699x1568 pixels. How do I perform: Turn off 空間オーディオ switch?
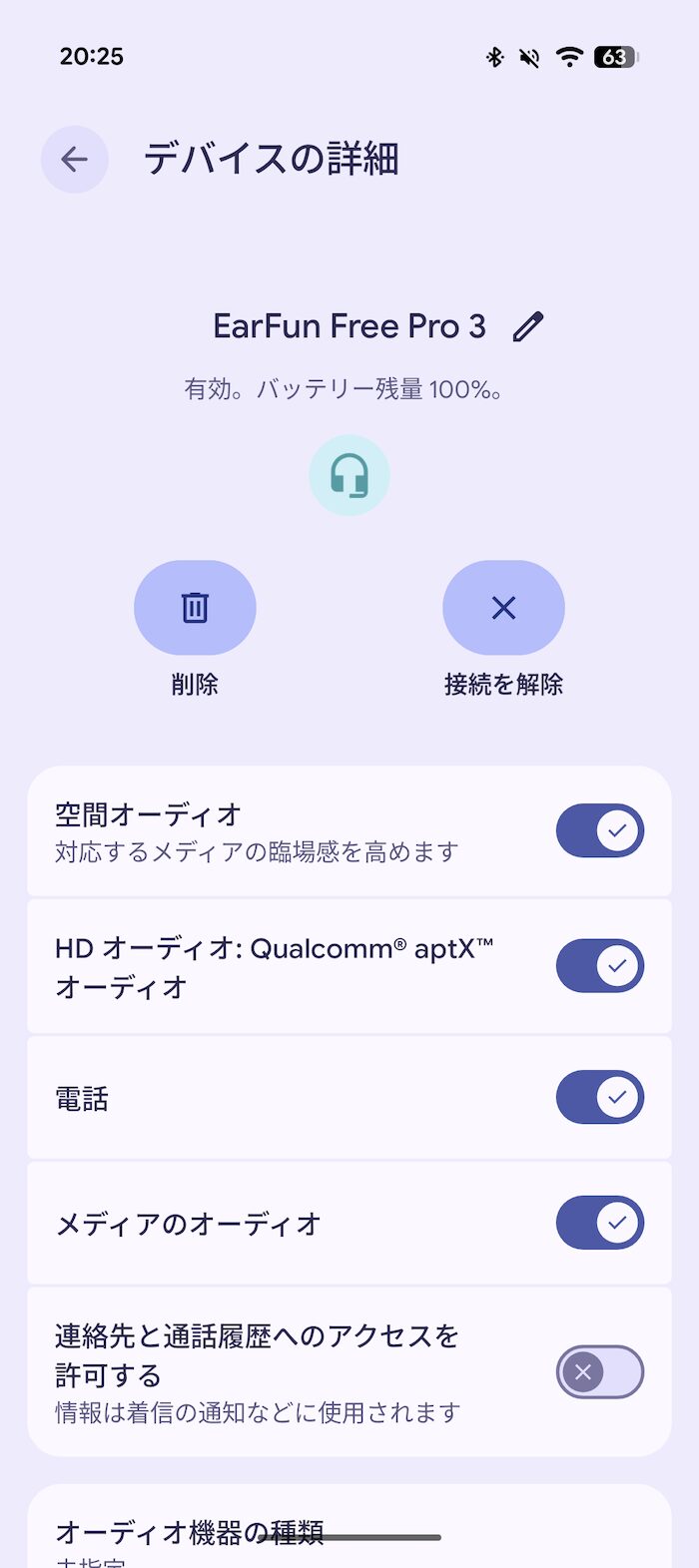click(x=600, y=830)
